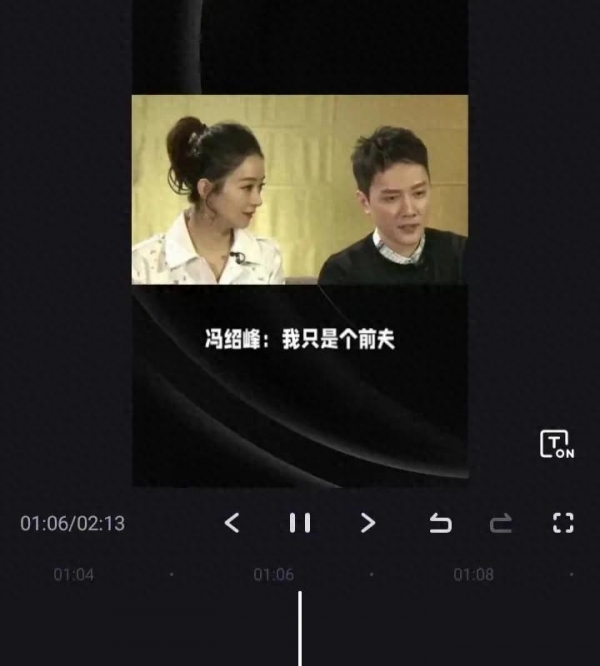600x666 pixels.
Task: Step forward to the next frame
Action: click(367, 523)
